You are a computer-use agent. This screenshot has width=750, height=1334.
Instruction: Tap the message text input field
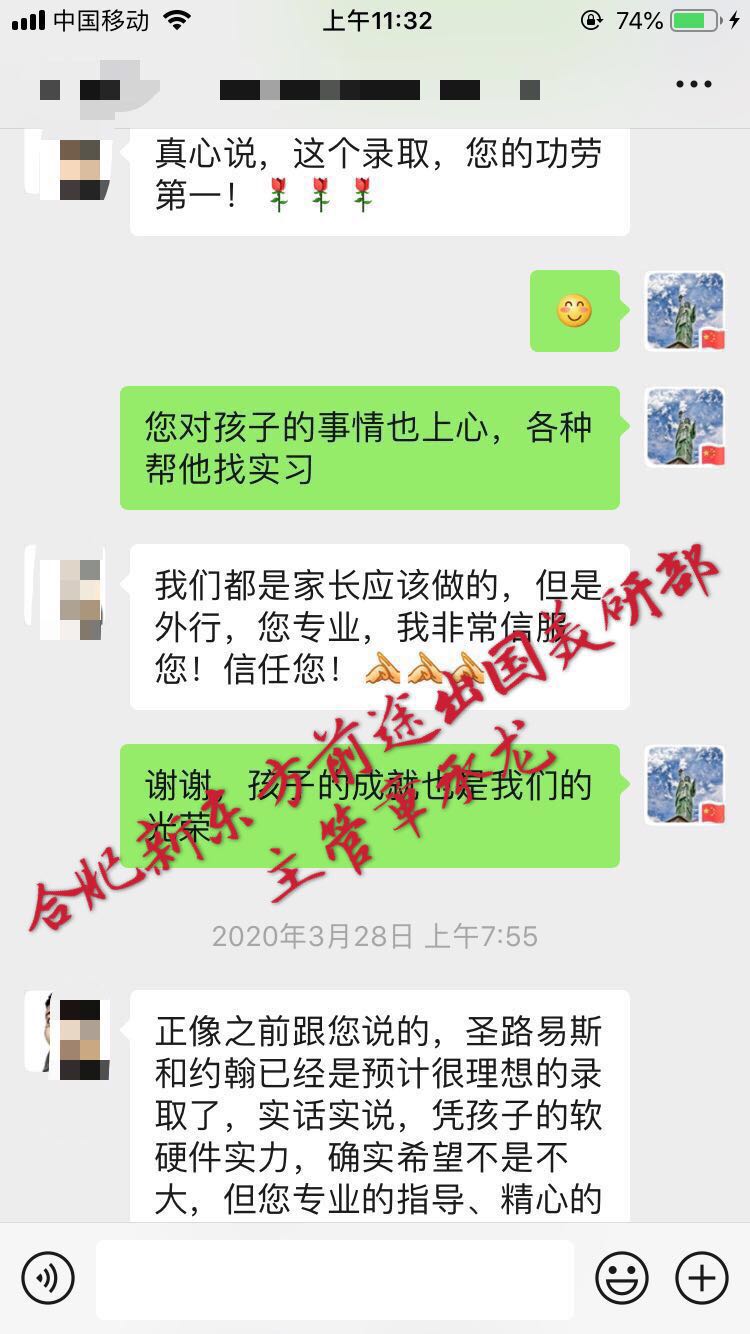coord(335,1278)
